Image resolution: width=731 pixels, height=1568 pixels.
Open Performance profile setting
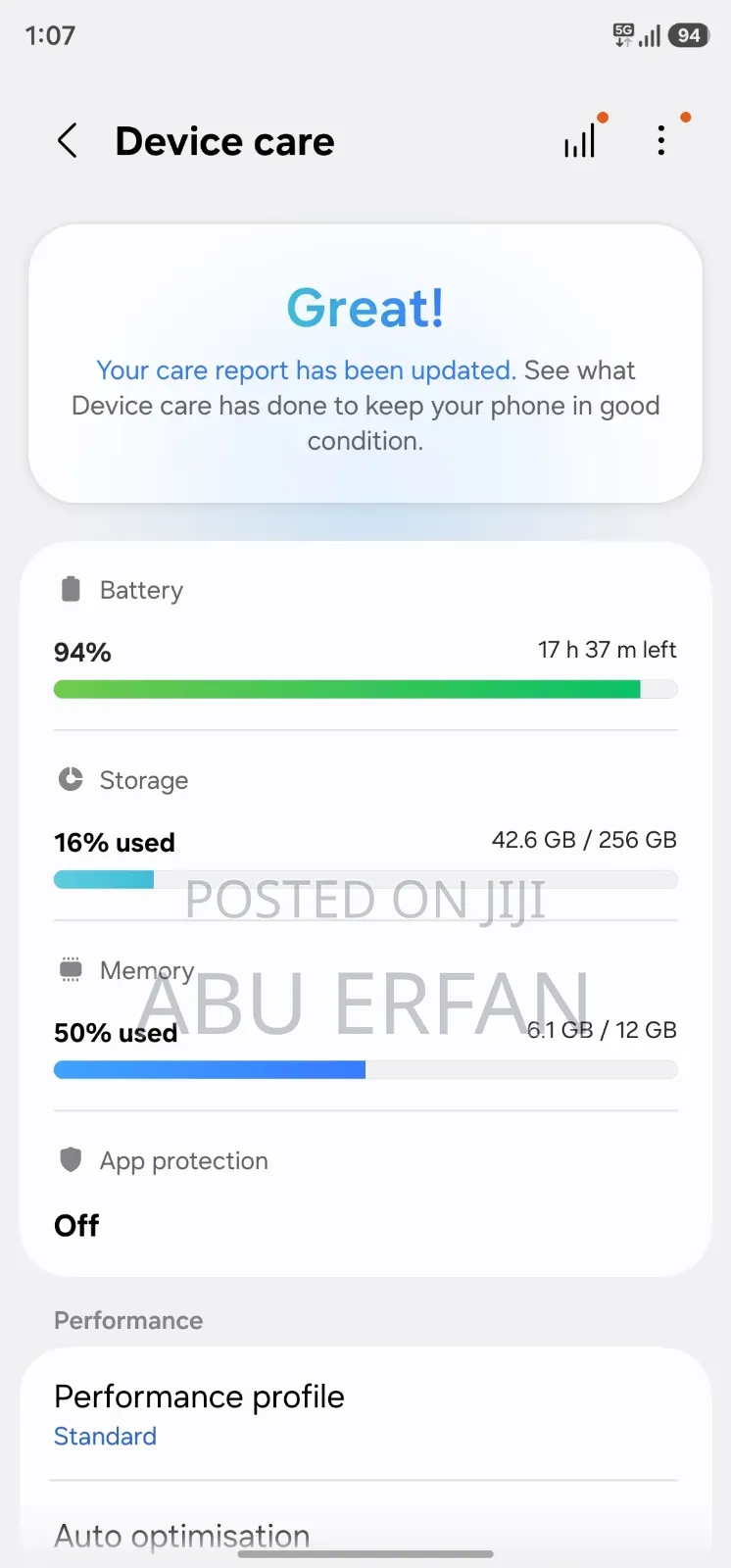point(365,1414)
